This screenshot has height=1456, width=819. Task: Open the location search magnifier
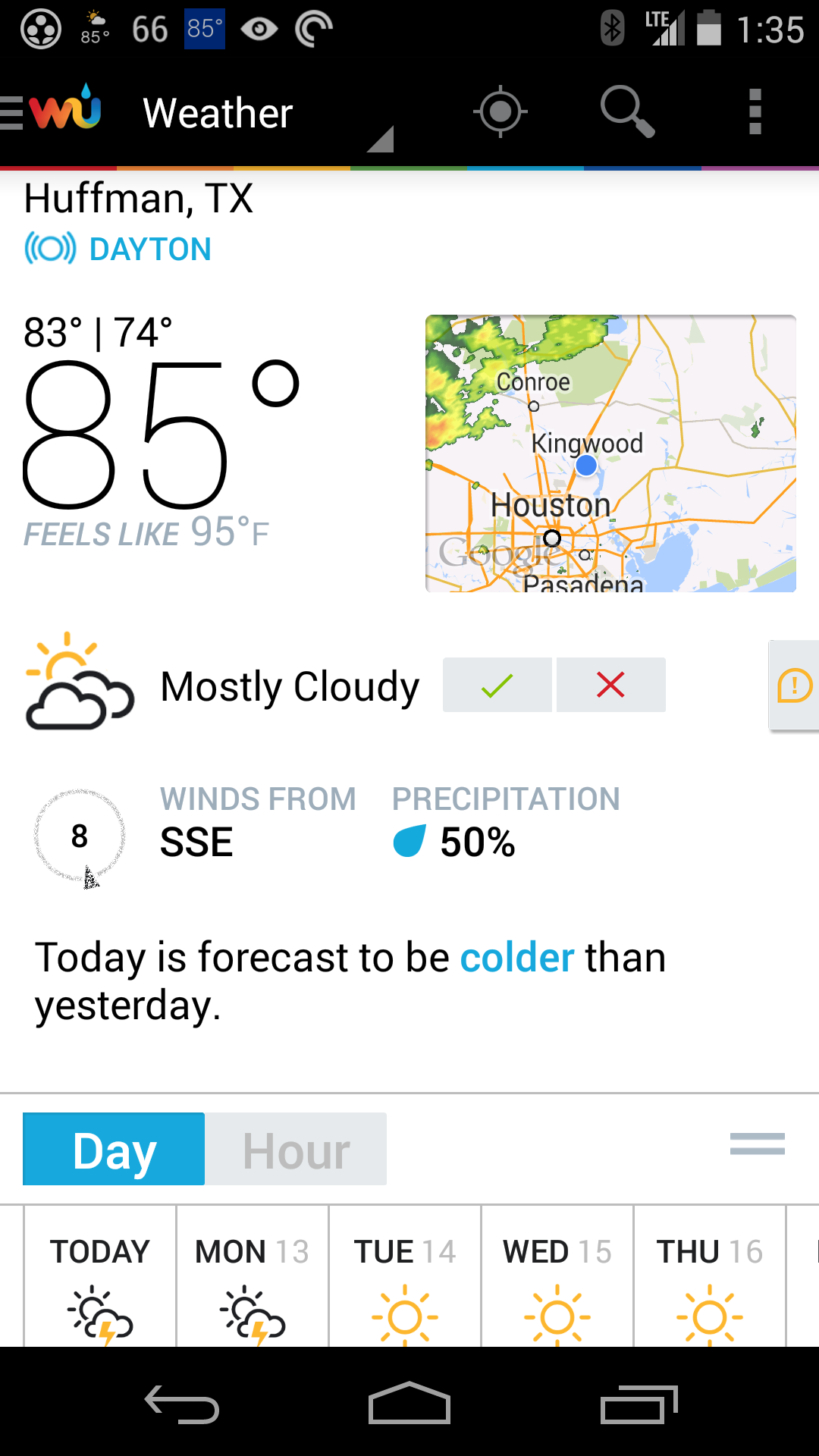click(x=627, y=112)
